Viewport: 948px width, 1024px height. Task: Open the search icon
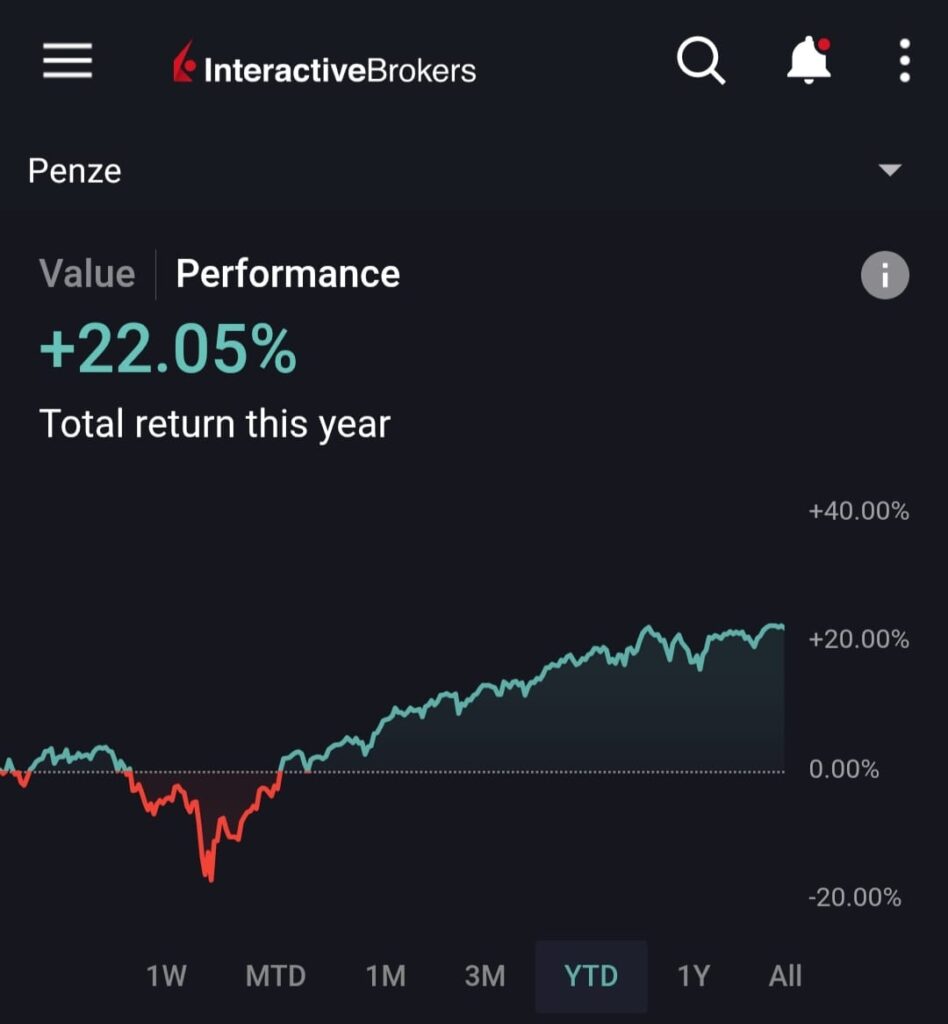(x=700, y=62)
